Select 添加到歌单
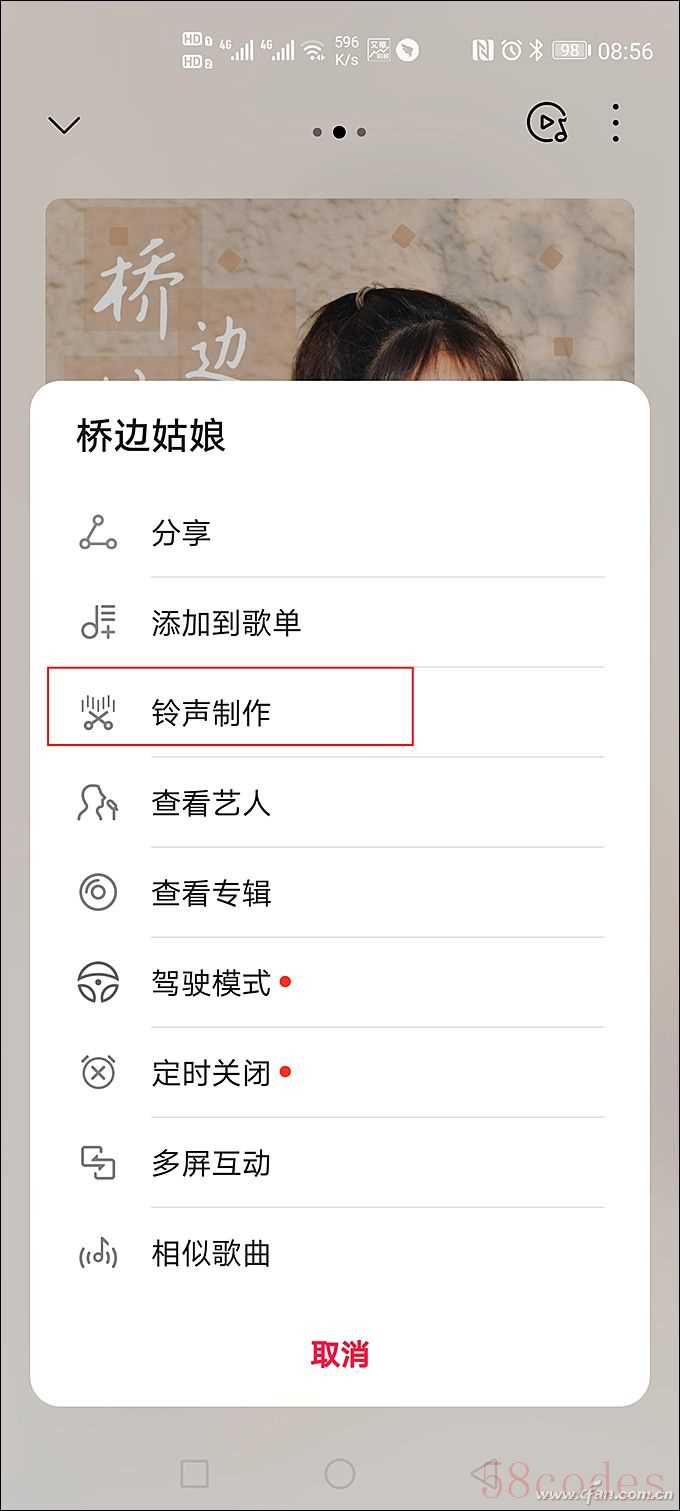This screenshot has height=1511, width=680. [x=340, y=623]
